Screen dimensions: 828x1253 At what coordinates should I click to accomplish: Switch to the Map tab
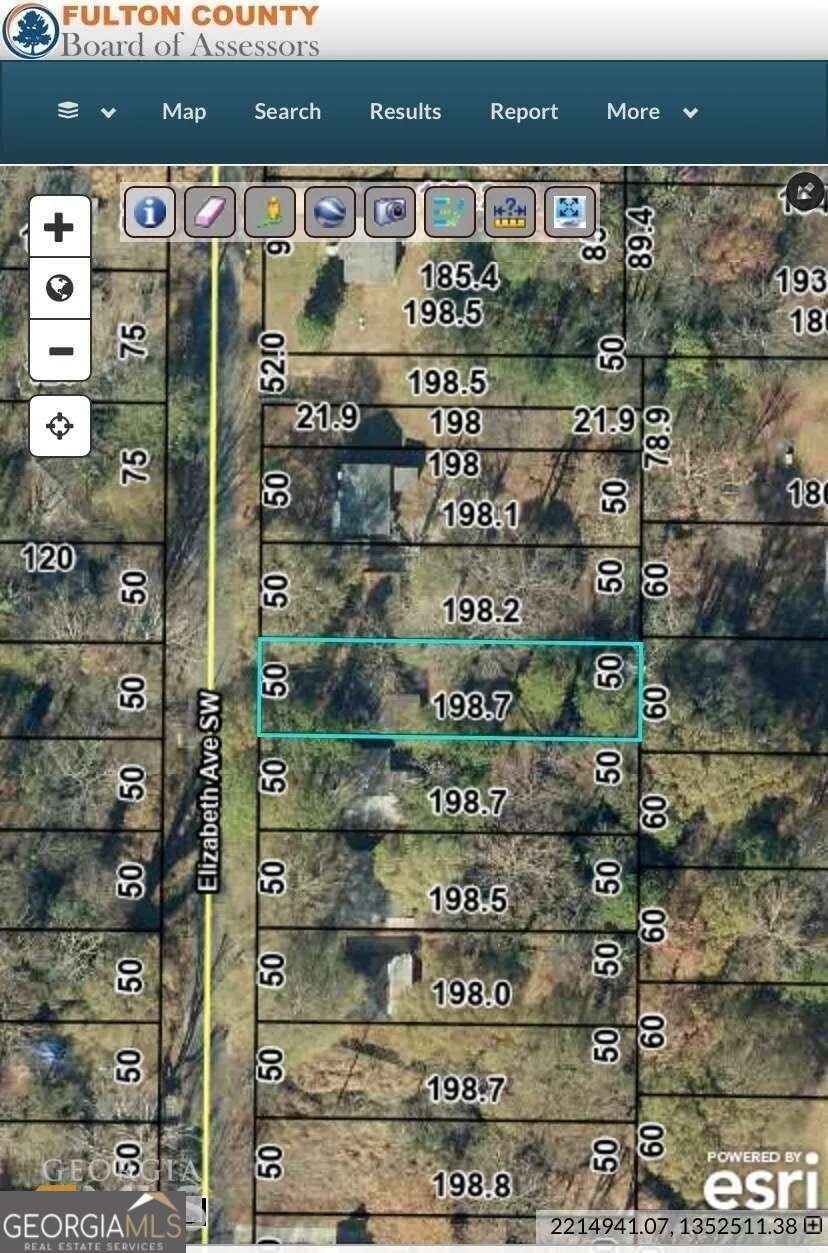point(184,112)
